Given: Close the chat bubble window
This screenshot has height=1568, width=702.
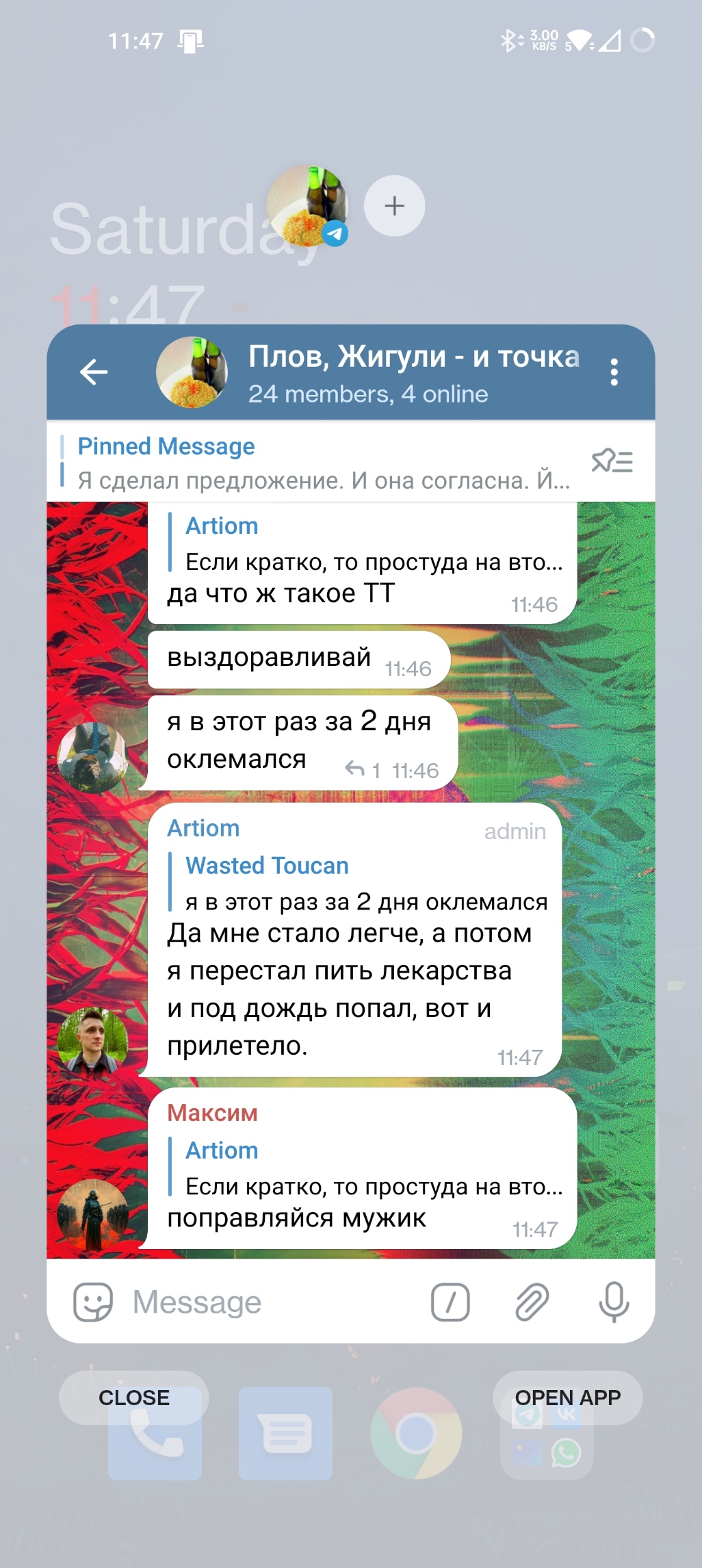Looking at the screenshot, I should pos(134,1398).
